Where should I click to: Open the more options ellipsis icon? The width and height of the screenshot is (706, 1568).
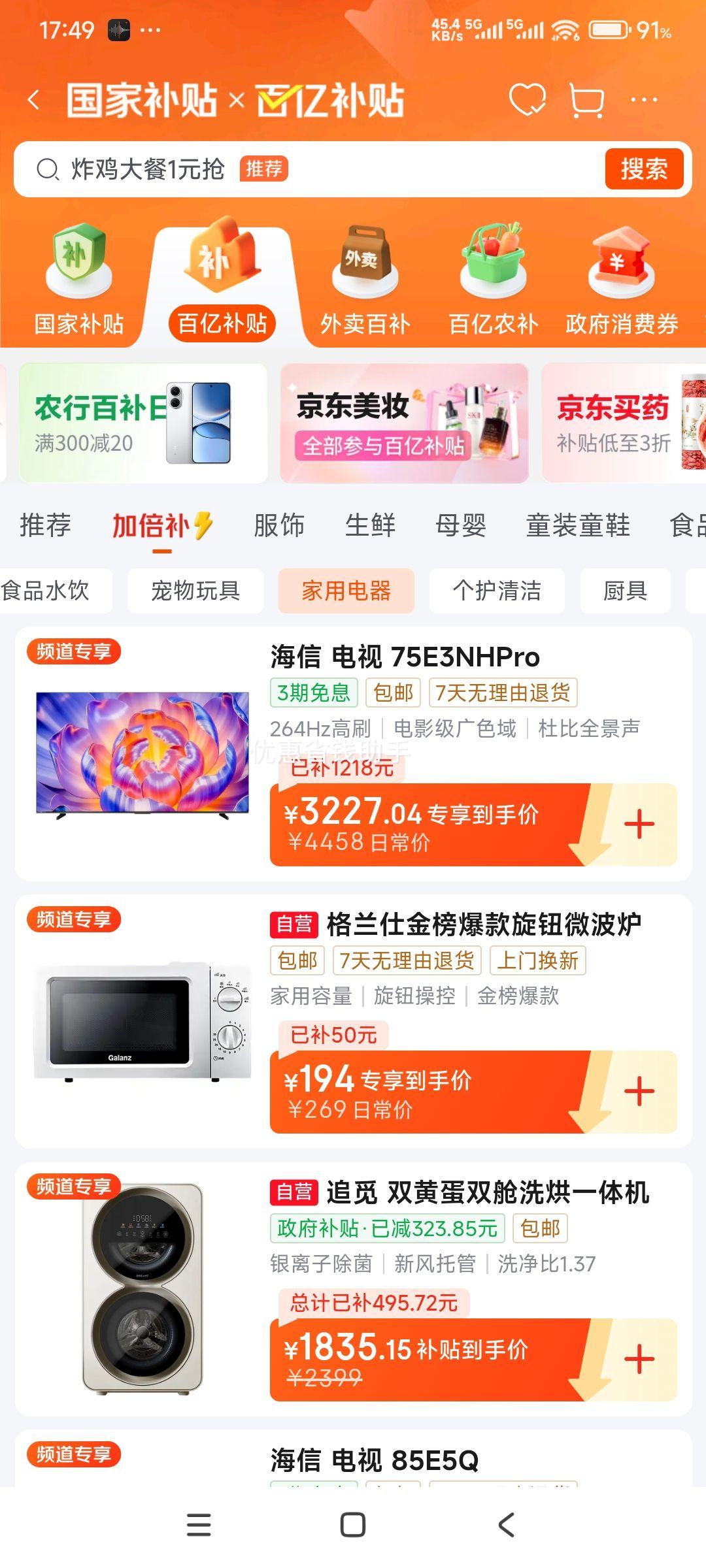click(x=642, y=99)
